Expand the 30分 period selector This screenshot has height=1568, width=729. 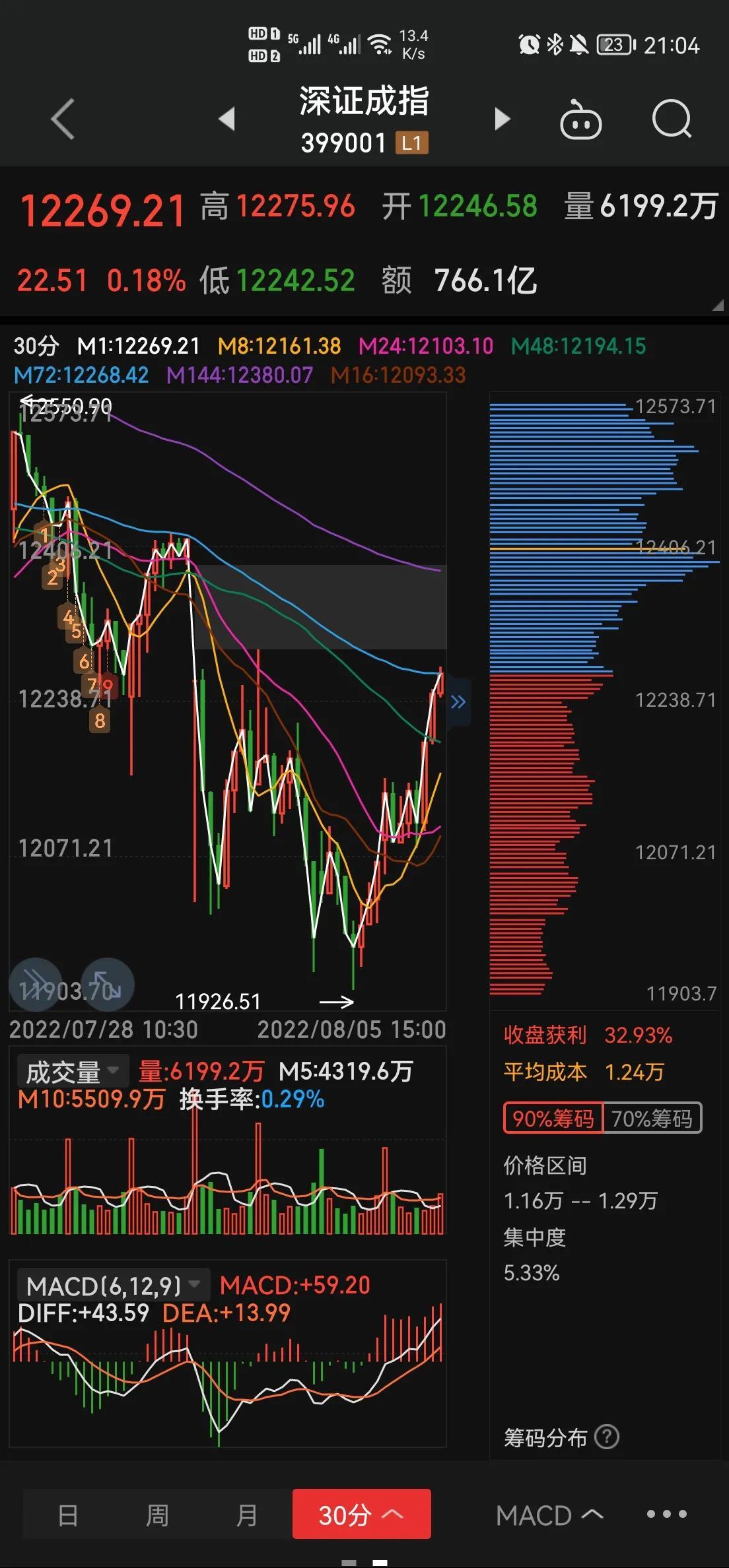click(x=362, y=1515)
